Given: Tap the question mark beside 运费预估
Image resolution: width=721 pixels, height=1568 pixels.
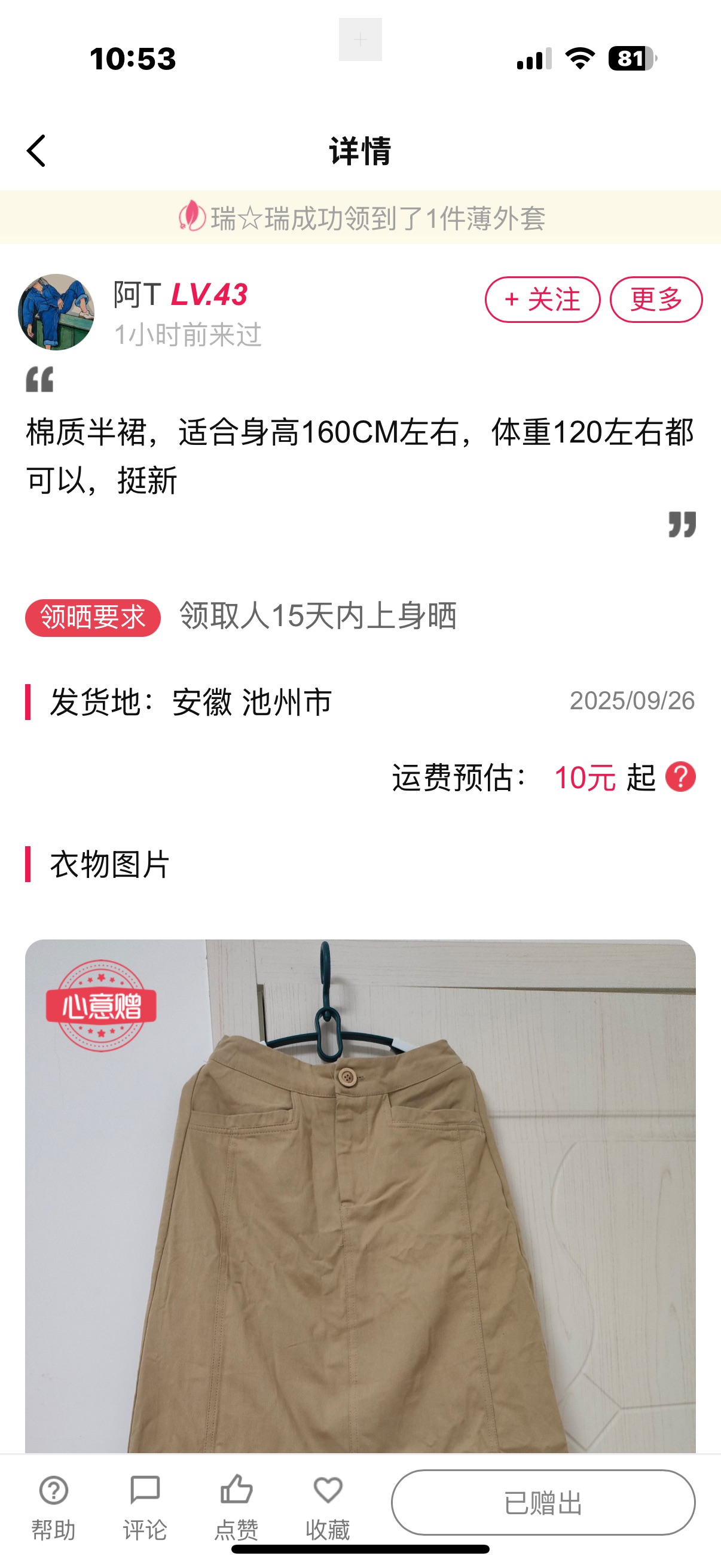Looking at the screenshot, I should pos(680,777).
